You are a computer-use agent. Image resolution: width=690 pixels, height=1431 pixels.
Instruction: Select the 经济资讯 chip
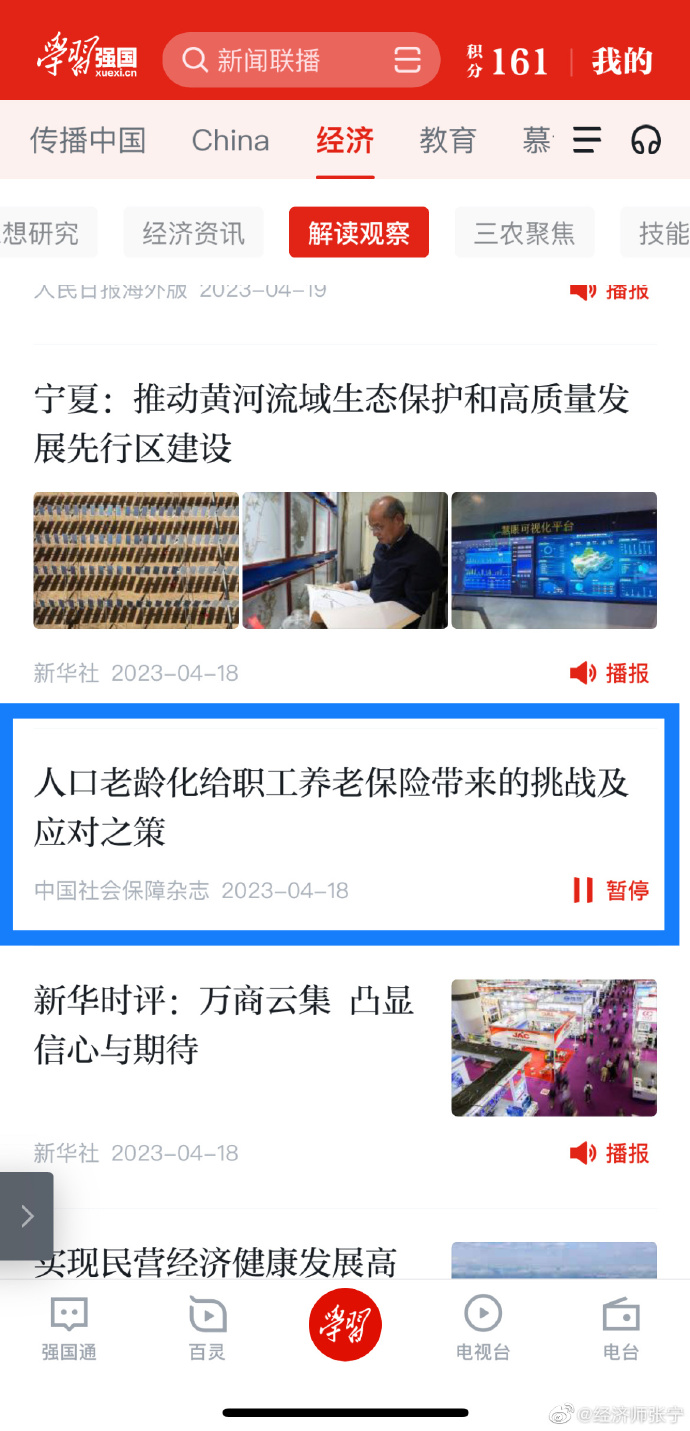(x=193, y=233)
